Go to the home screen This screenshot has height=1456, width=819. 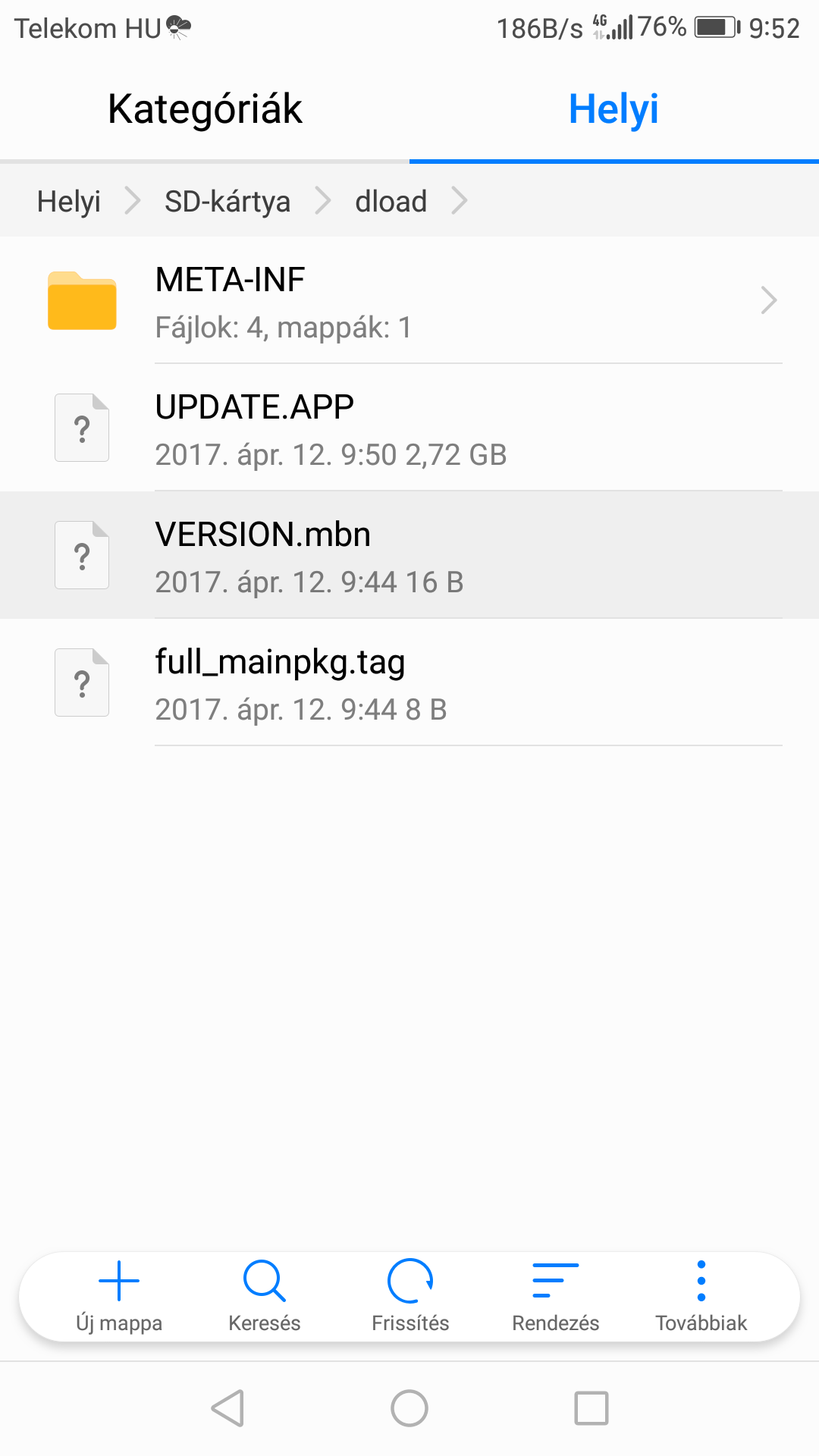(x=409, y=1409)
